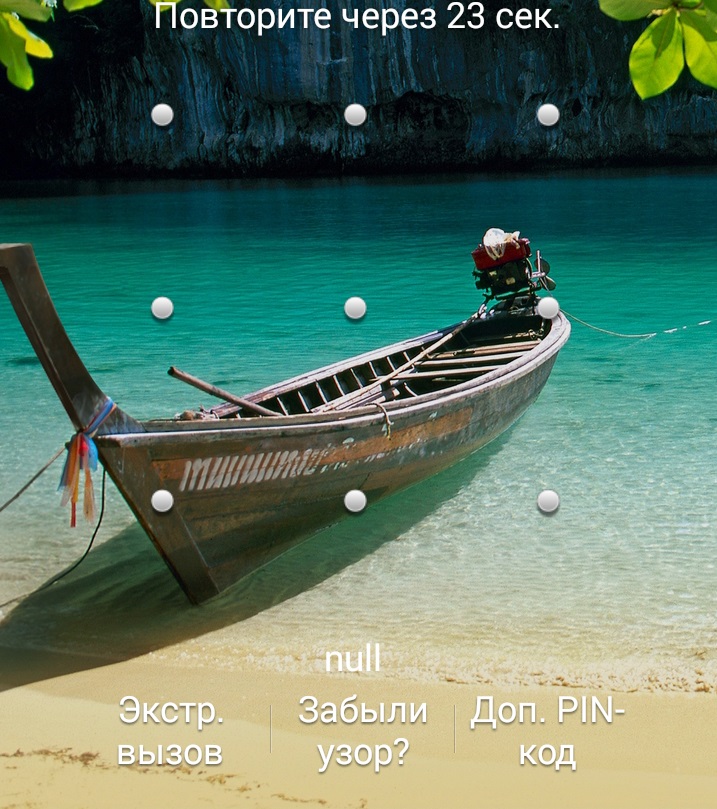
Task: Tap the top-right pattern dot
Action: point(548,115)
